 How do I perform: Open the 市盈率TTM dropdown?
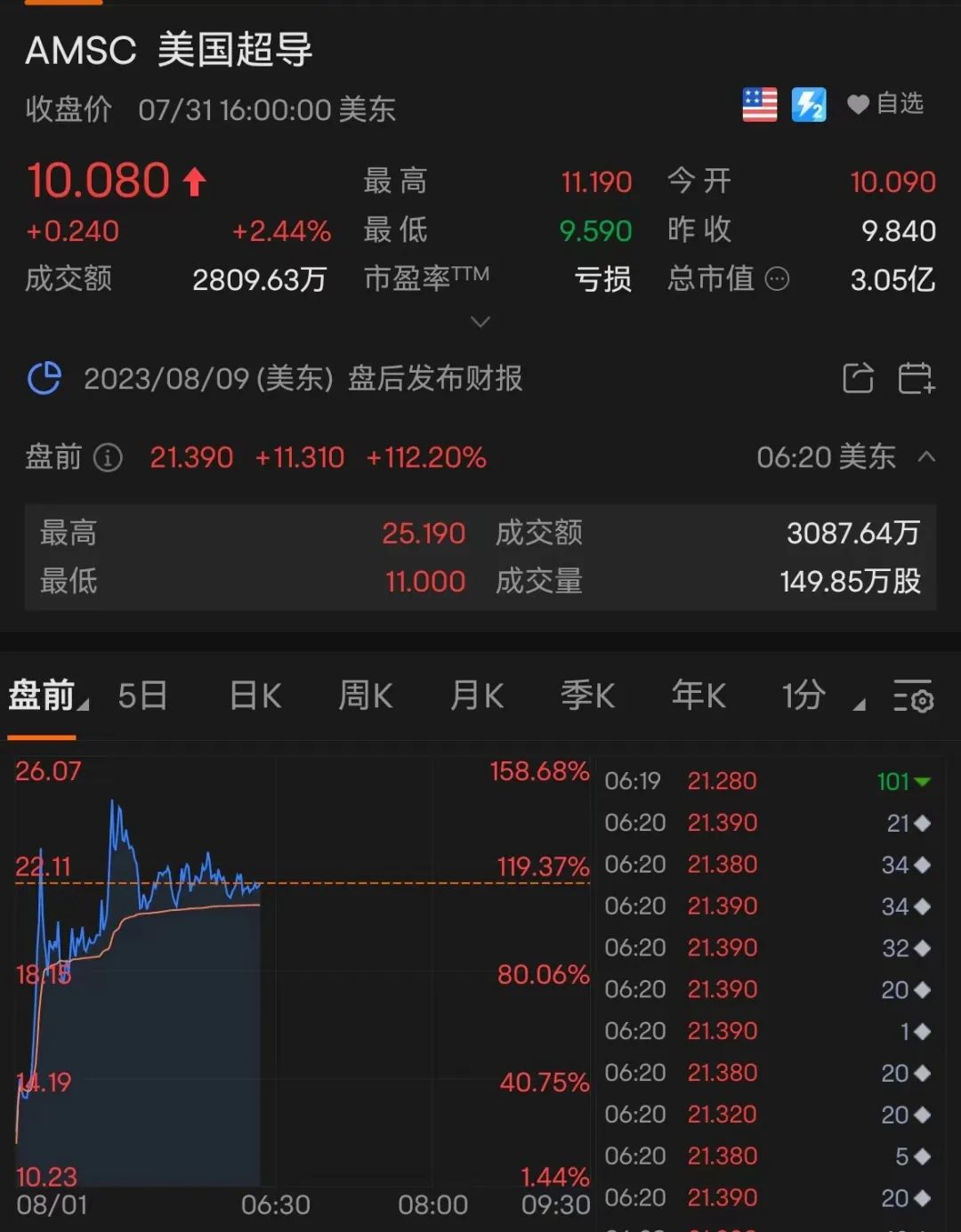(426, 278)
